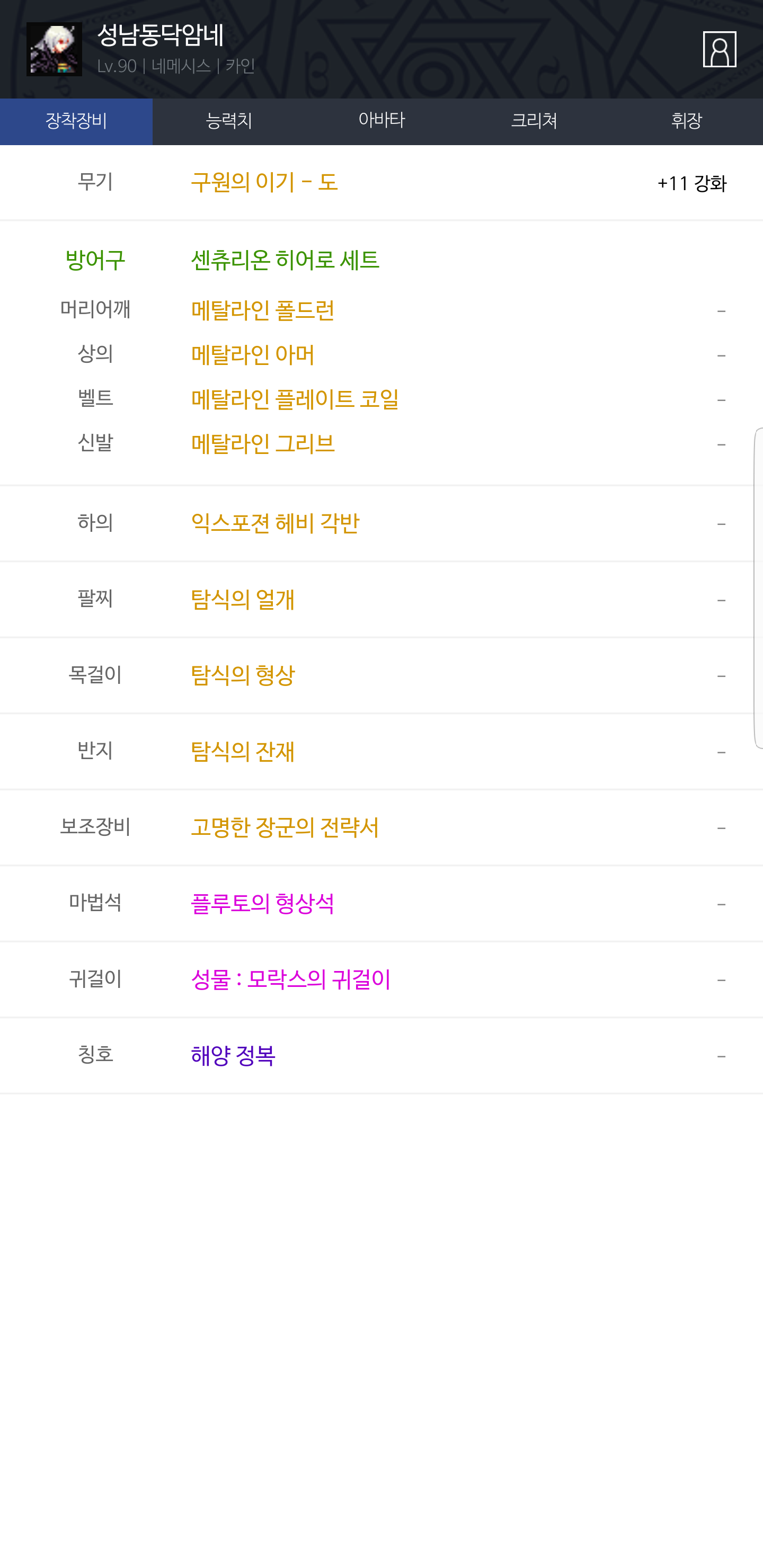Screen dimensions: 763x1568
Task: Switch to the 능력치 tab
Action: [229, 121]
